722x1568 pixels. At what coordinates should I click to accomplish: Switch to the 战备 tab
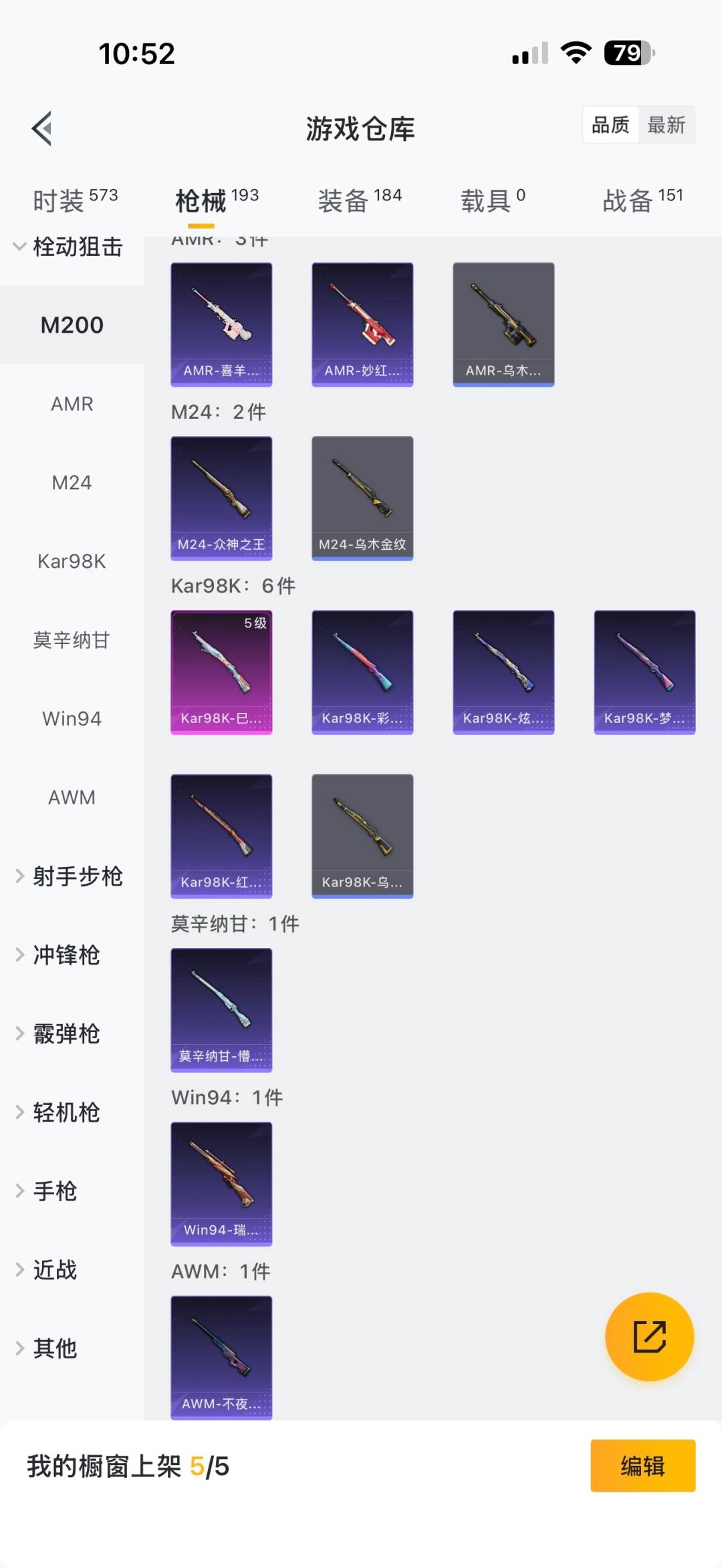coord(642,200)
